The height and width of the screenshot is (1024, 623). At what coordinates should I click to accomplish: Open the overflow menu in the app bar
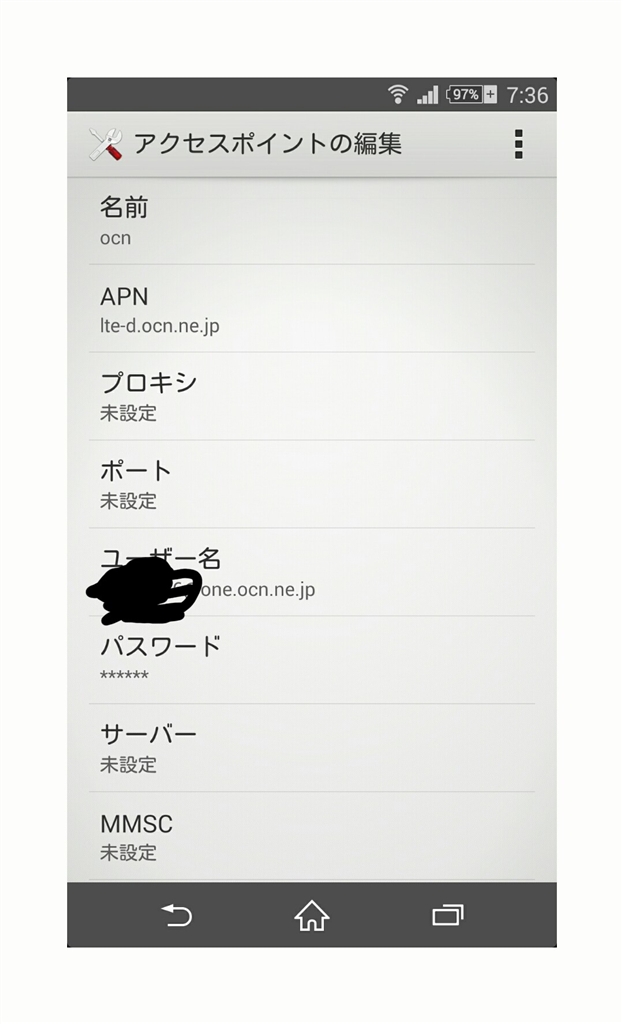[x=518, y=144]
